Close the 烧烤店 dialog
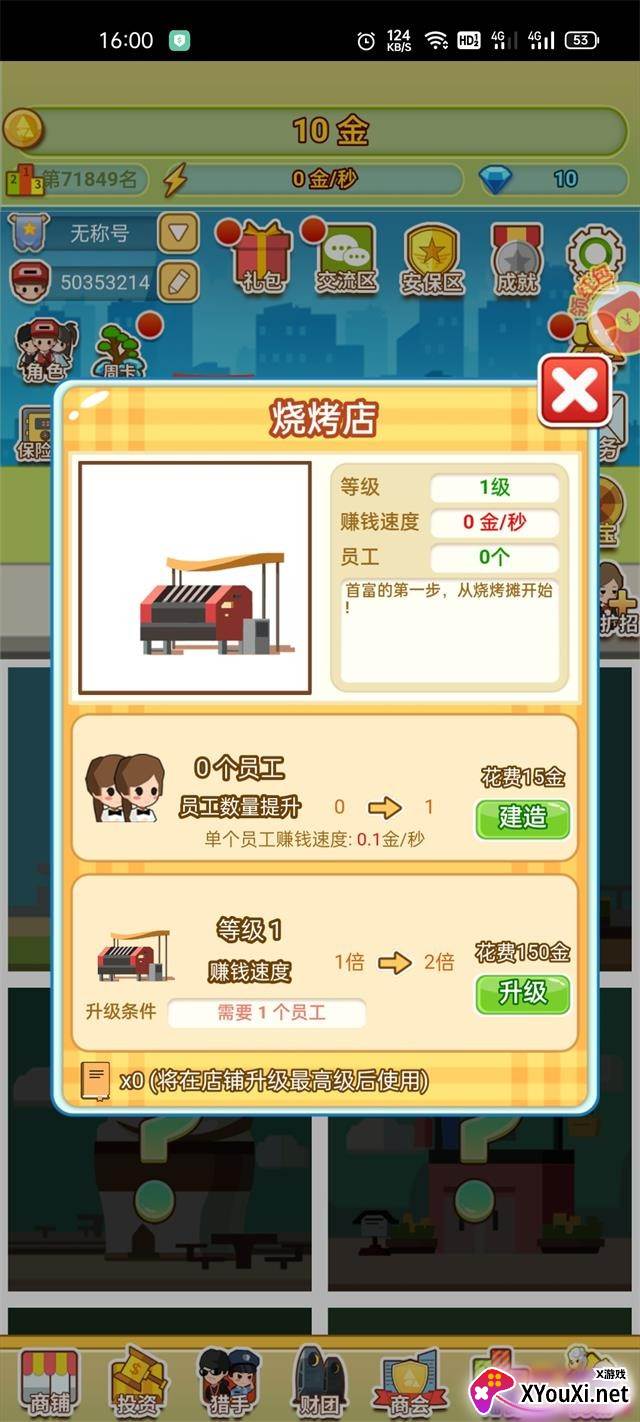The width and height of the screenshot is (640, 1422). click(575, 390)
